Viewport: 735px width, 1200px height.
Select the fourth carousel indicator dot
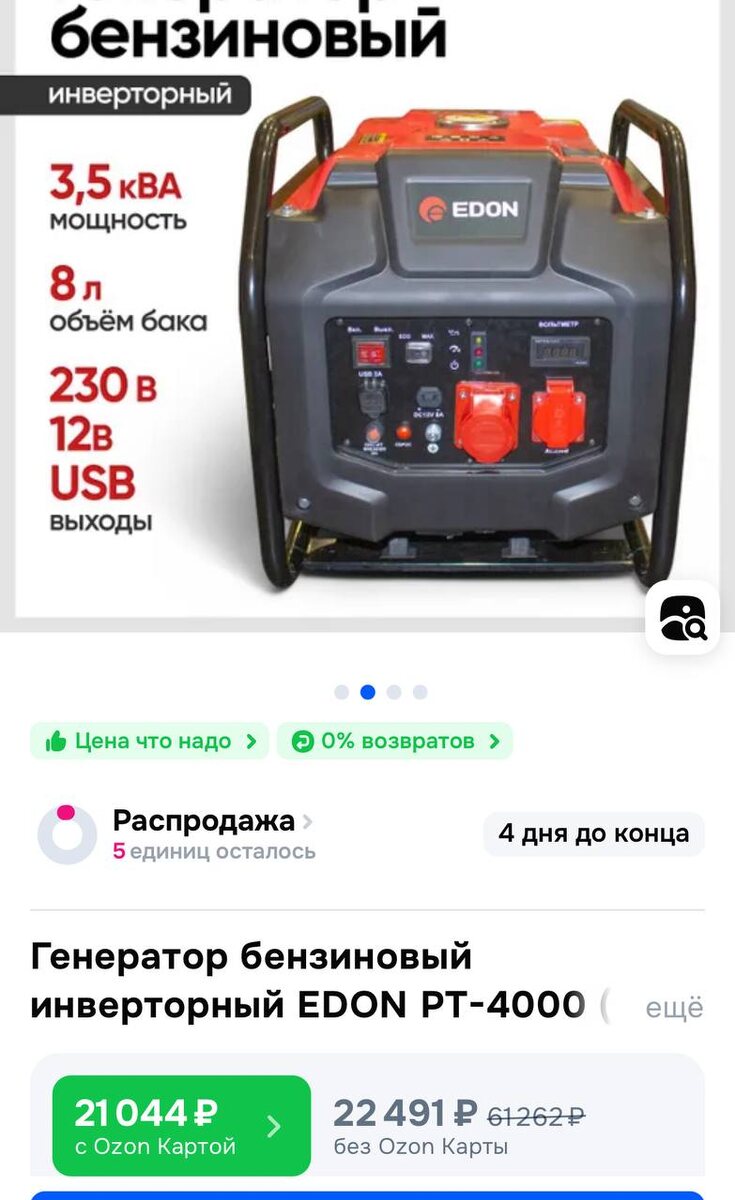click(417, 690)
